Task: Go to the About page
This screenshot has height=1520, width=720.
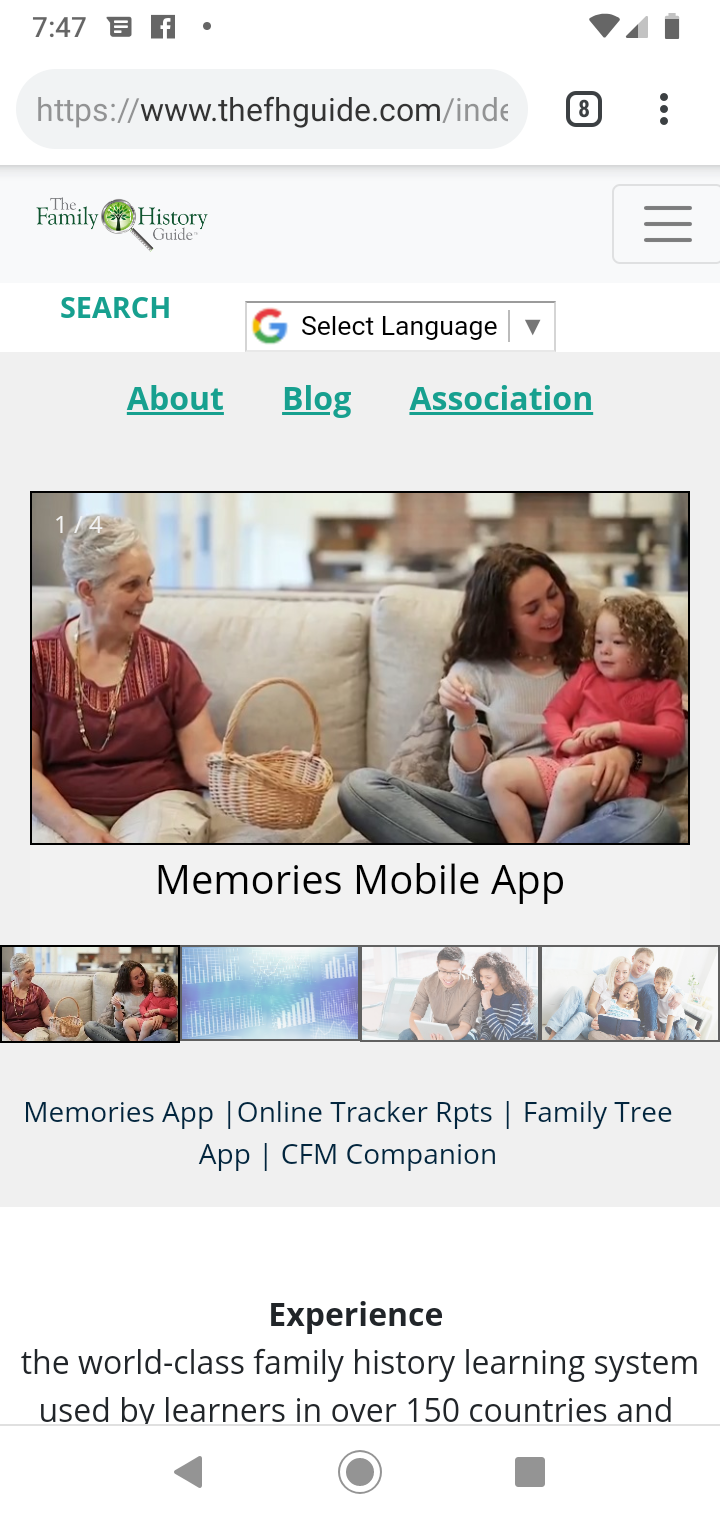Action: click(175, 398)
